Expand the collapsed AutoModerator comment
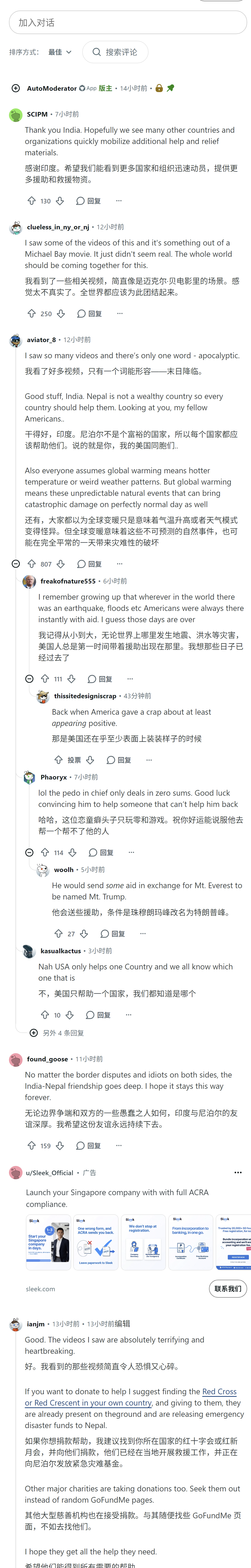Image resolution: width=251 pixels, height=1568 pixels. click(x=16, y=88)
